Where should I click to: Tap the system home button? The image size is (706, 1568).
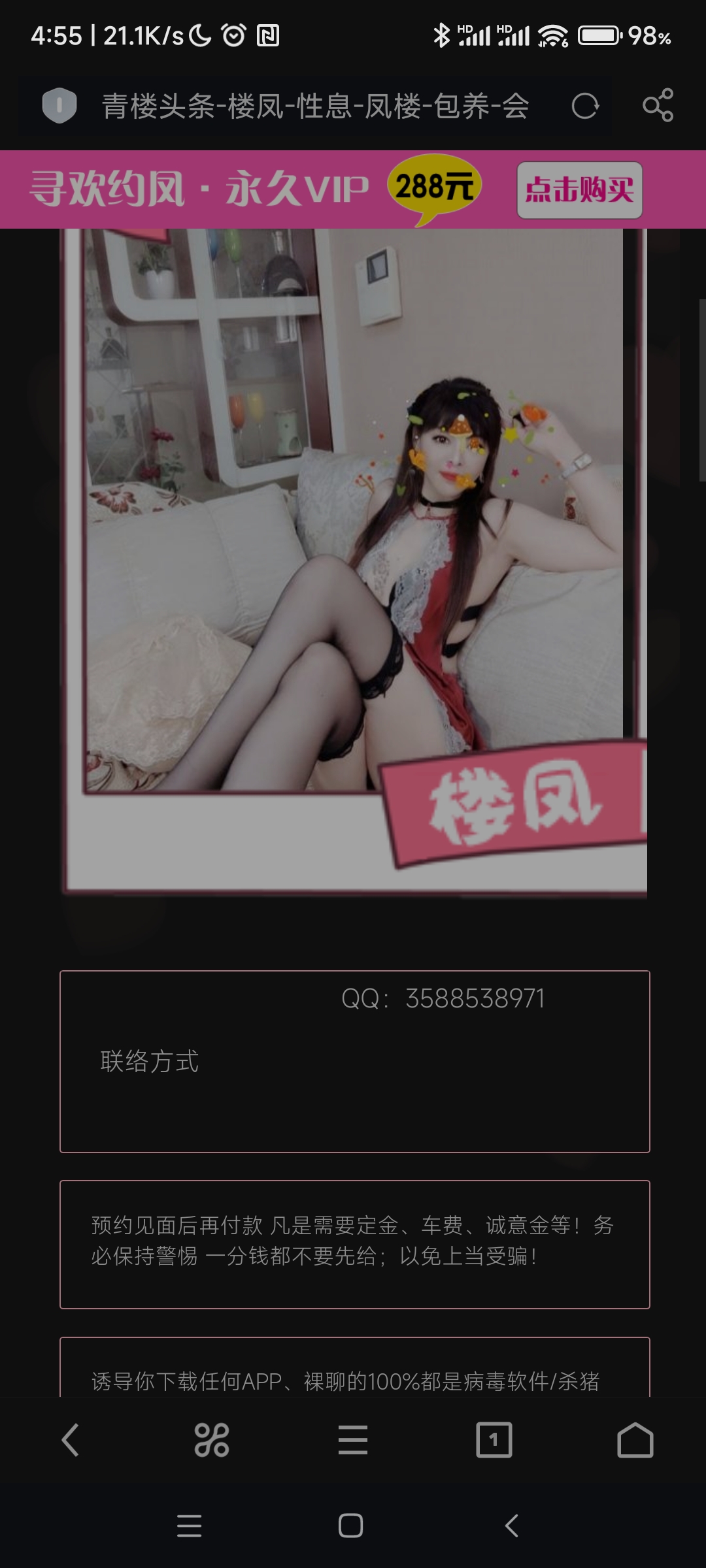click(x=351, y=1526)
